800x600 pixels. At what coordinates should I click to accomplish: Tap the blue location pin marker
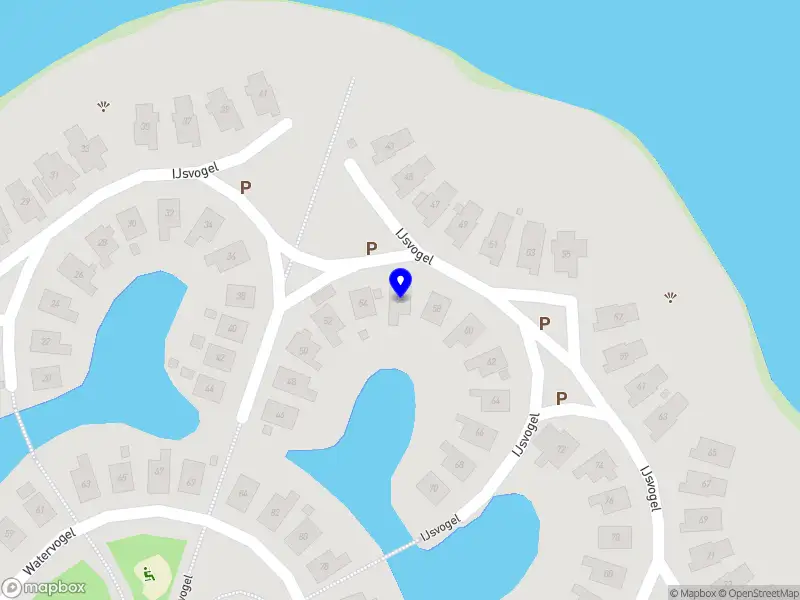[x=400, y=282]
